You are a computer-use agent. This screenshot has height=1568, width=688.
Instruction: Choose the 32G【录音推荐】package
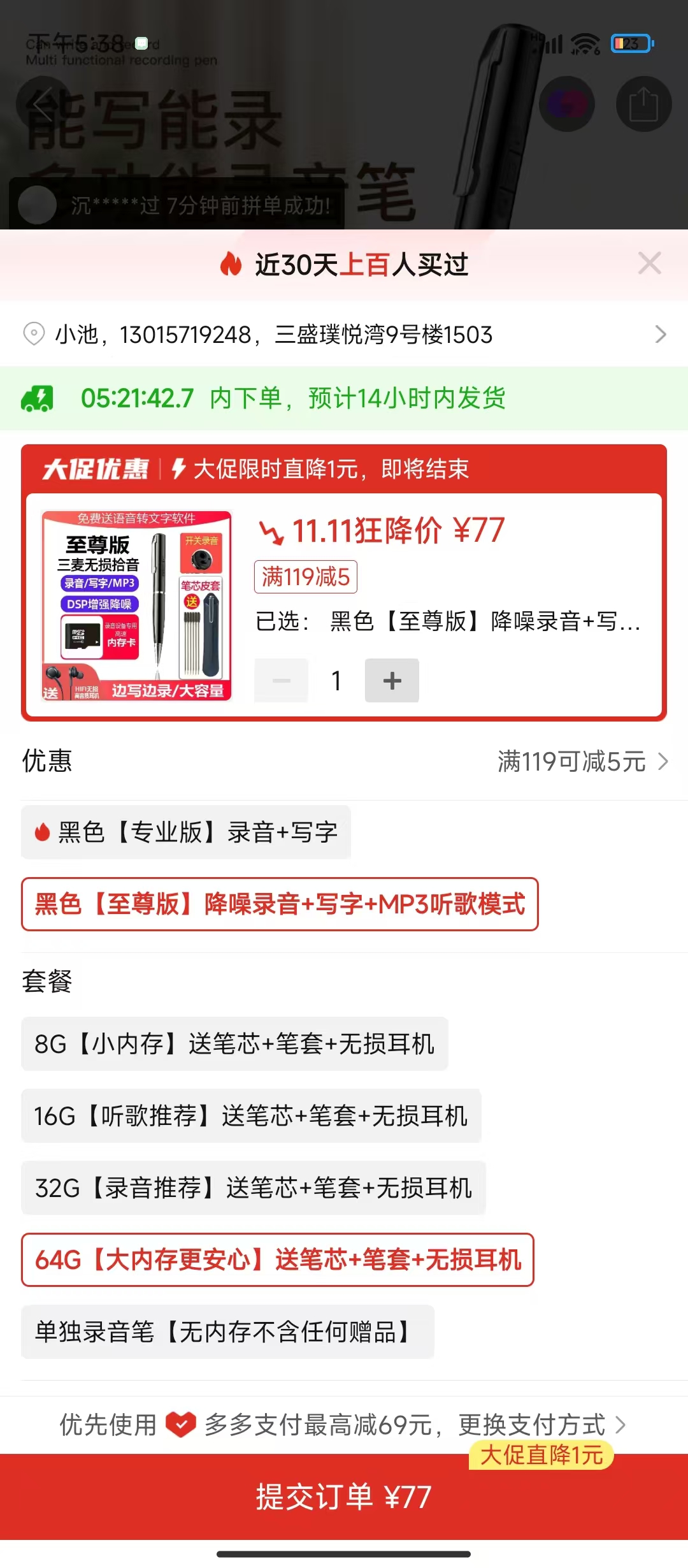click(x=254, y=1188)
